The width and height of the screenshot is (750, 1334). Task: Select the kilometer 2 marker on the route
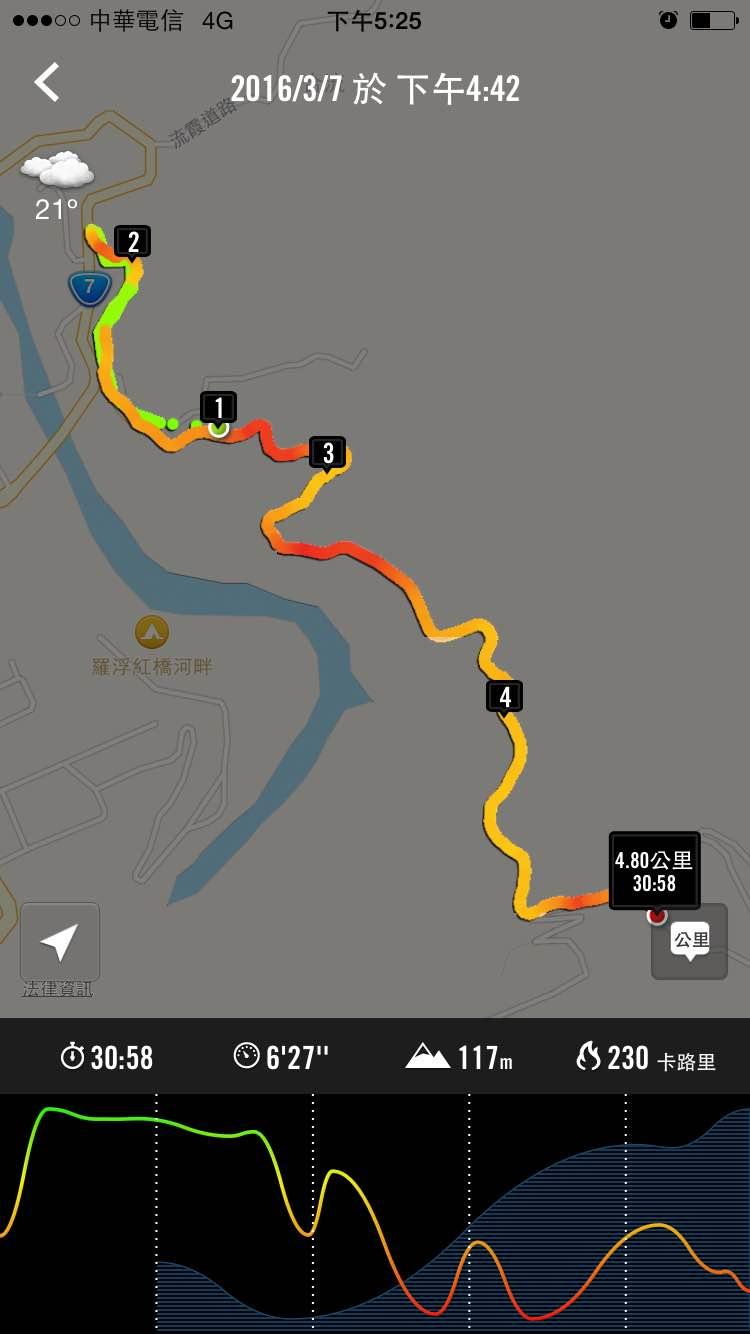(132, 242)
